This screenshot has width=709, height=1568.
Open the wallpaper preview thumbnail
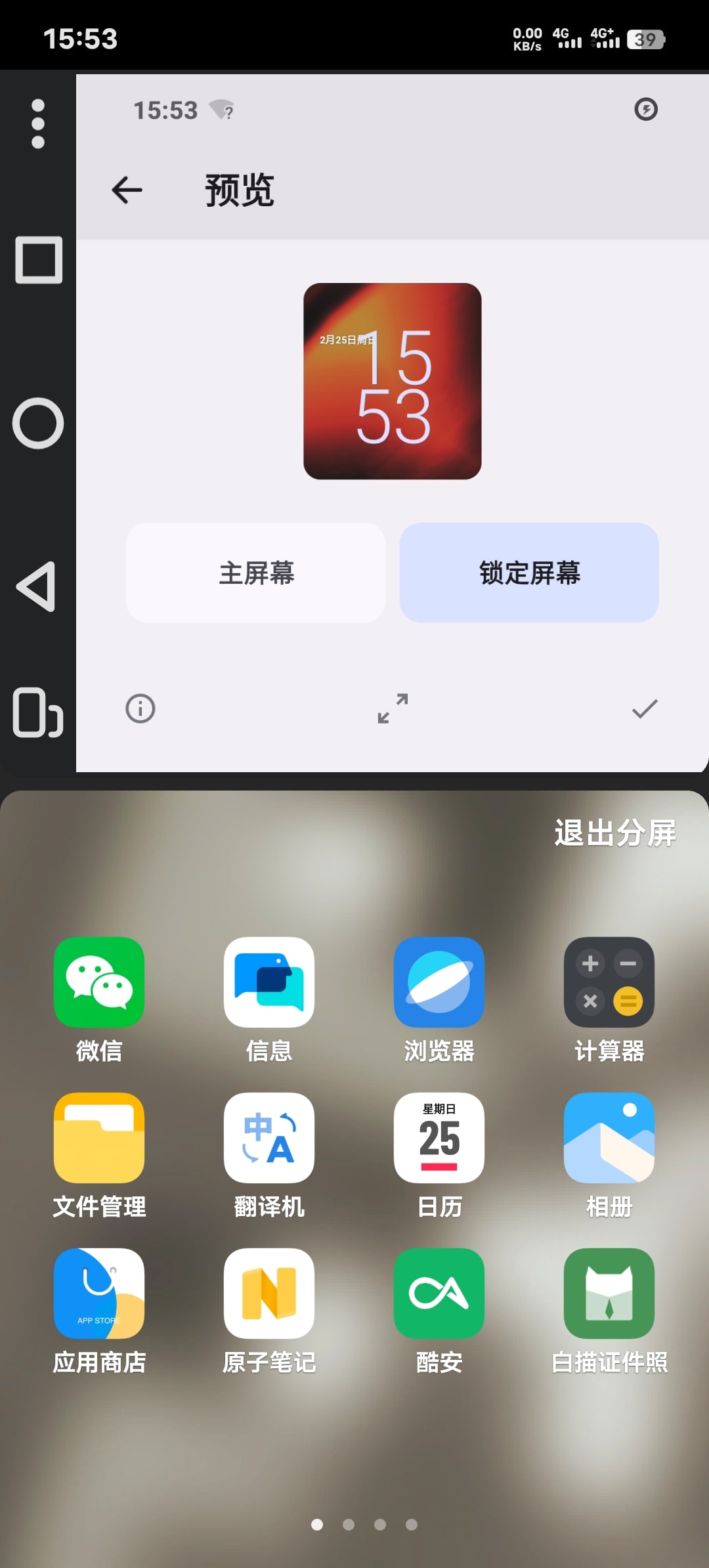coord(392,381)
